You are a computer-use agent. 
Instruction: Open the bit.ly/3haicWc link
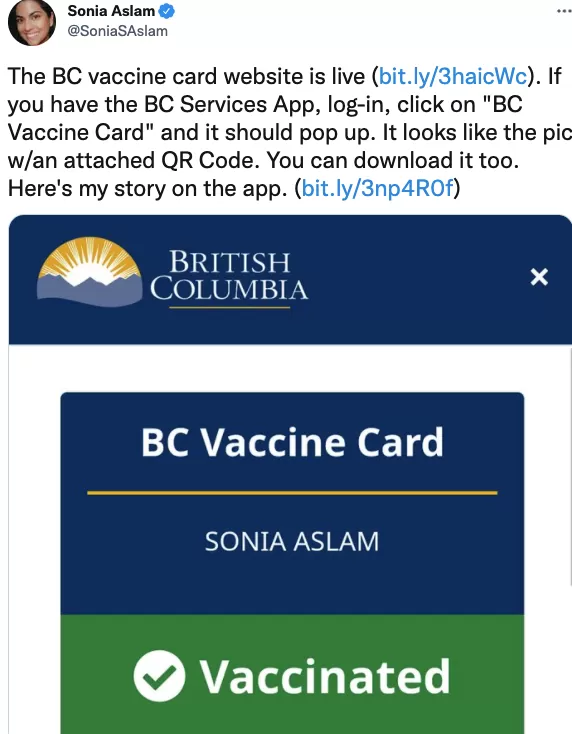(x=453, y=76)
